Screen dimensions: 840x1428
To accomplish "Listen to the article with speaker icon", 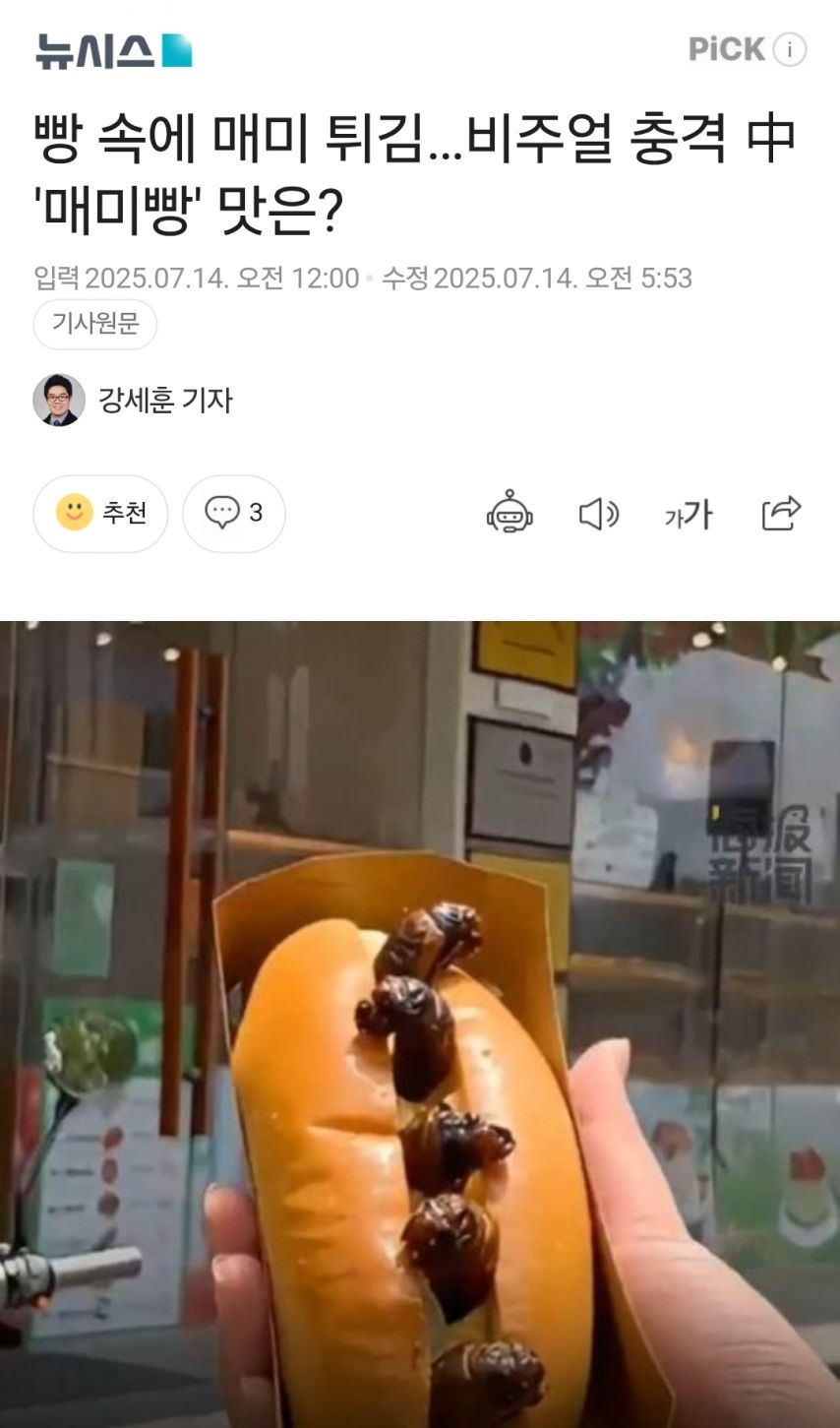I will coord(598,514).
